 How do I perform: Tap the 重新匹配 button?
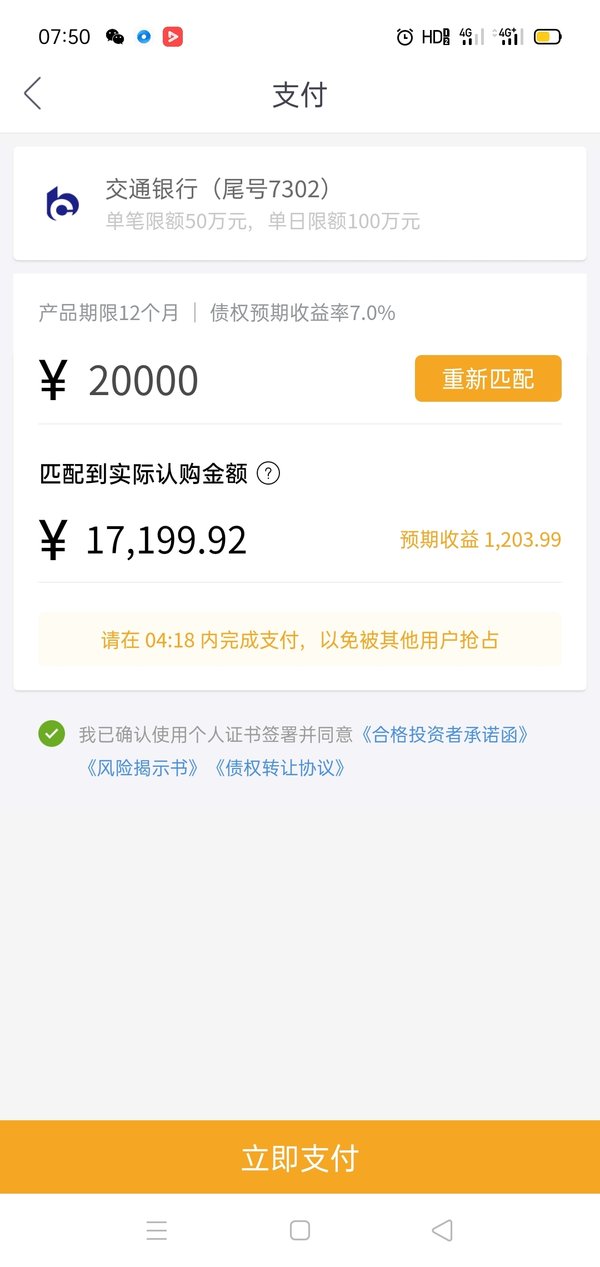[x=488, y=379]
